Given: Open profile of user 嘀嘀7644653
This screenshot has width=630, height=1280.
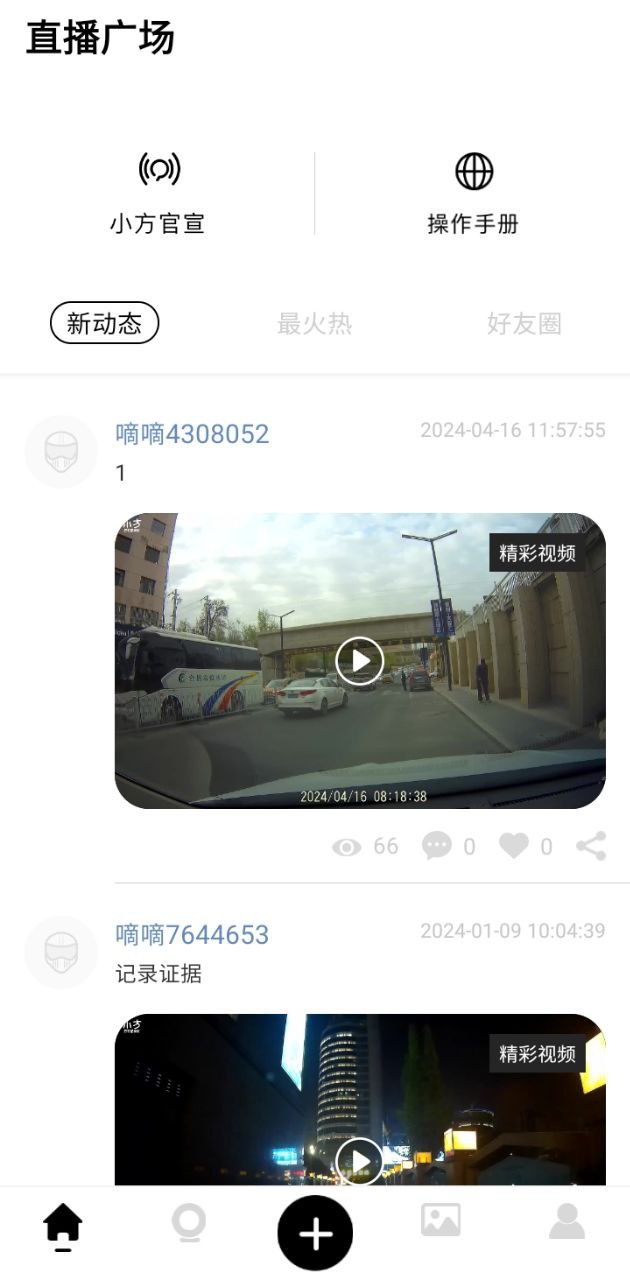Looking at the screenshot, I should [x=192, y=935].
